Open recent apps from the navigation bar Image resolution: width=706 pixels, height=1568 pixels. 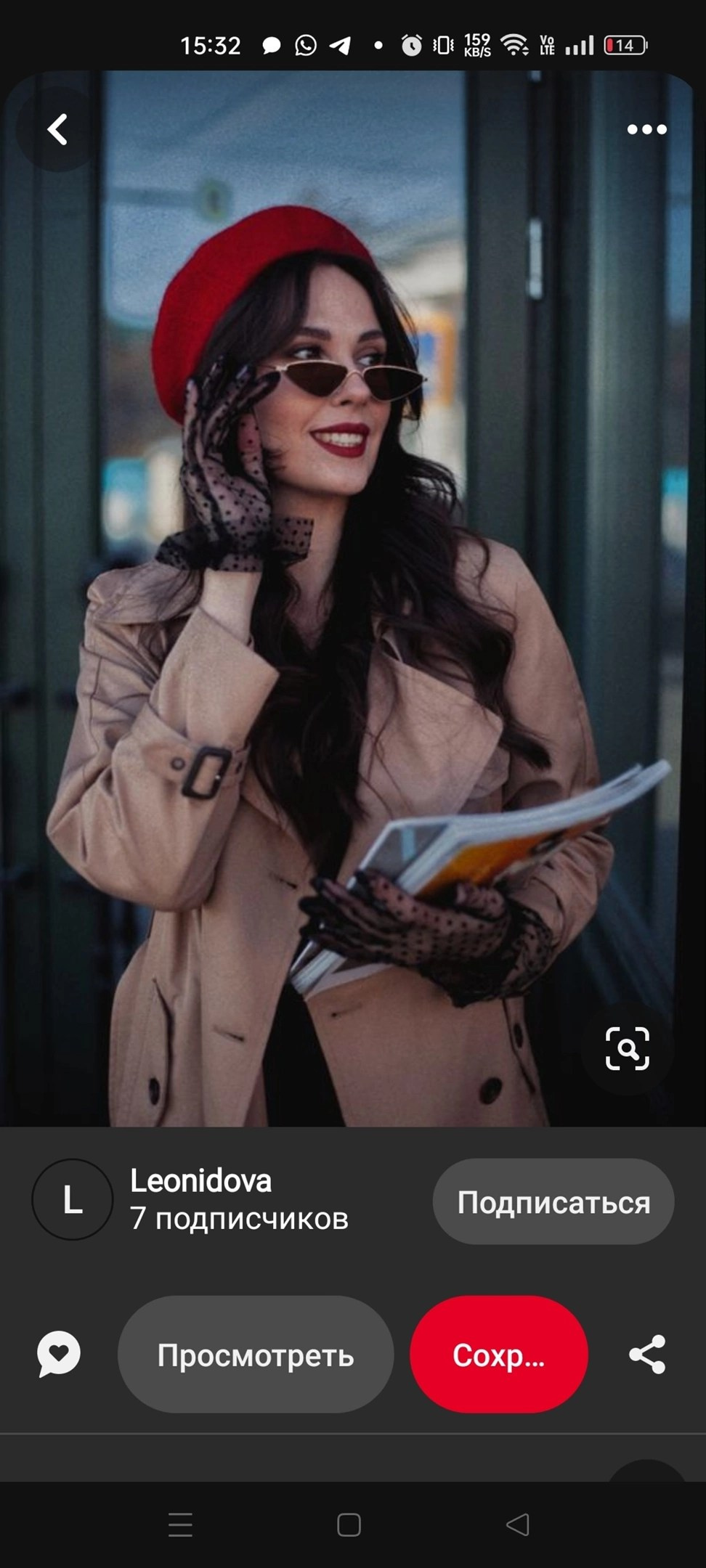[x=180, y=1524]
